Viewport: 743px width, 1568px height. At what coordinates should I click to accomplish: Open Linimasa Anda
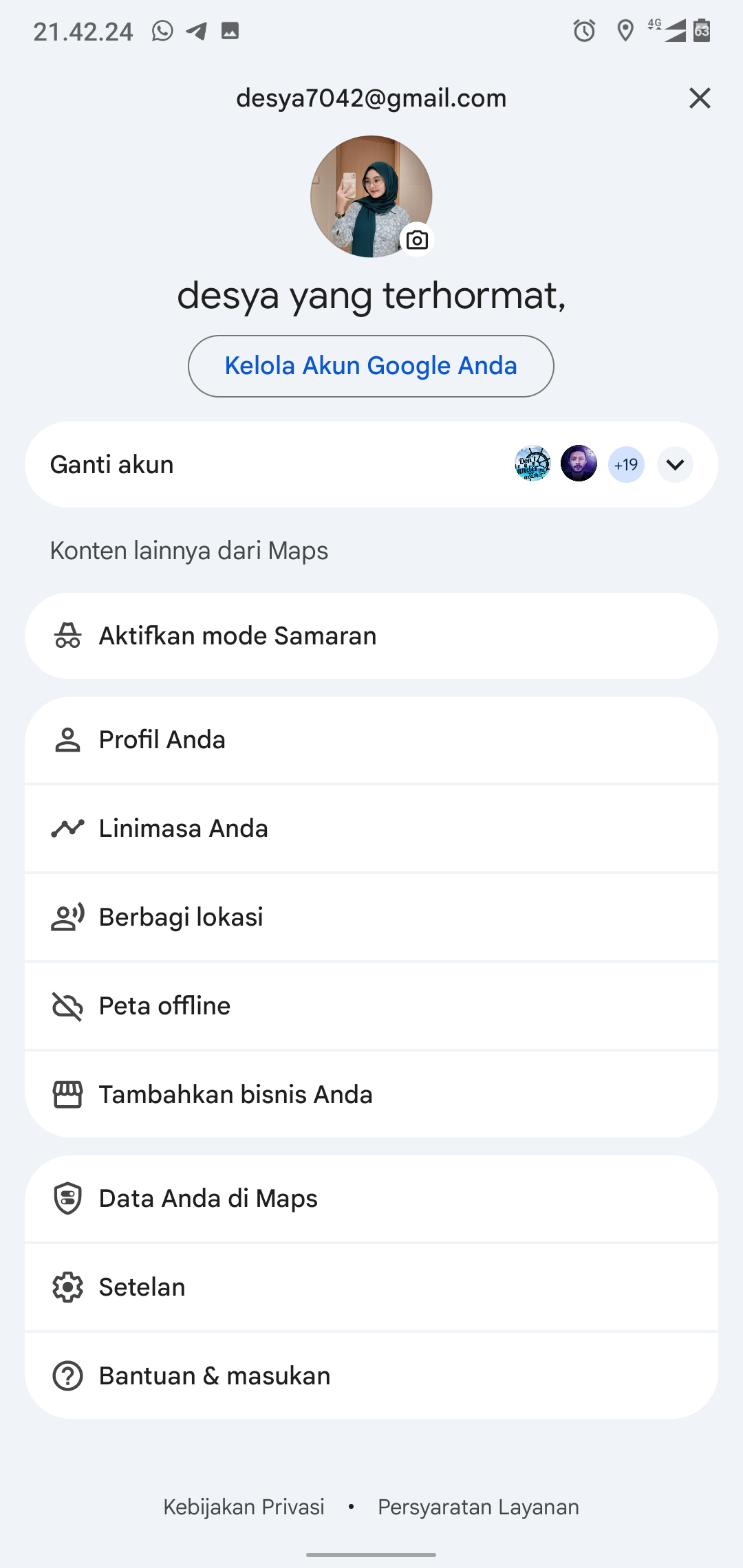371,829
